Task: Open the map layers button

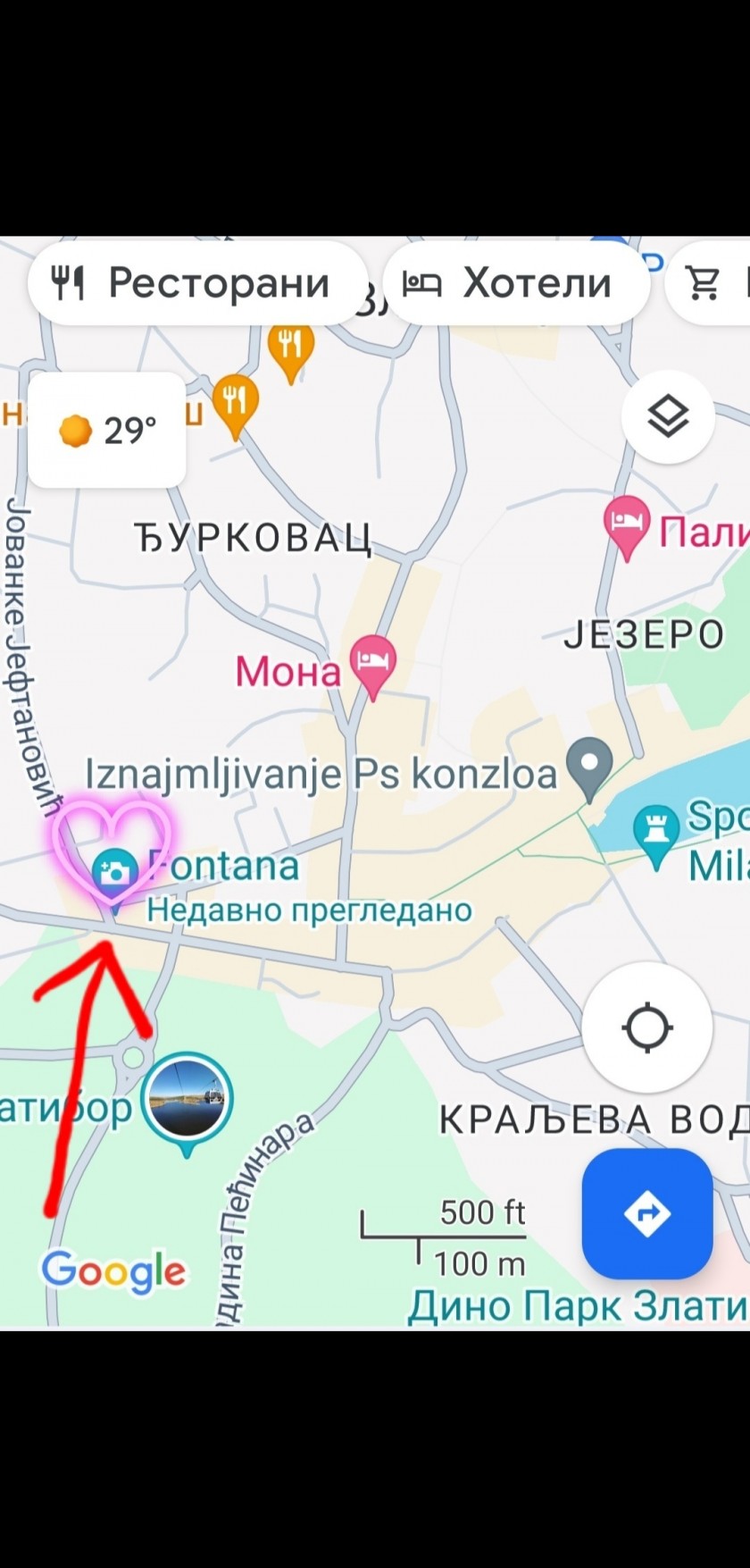Action: 668,416
